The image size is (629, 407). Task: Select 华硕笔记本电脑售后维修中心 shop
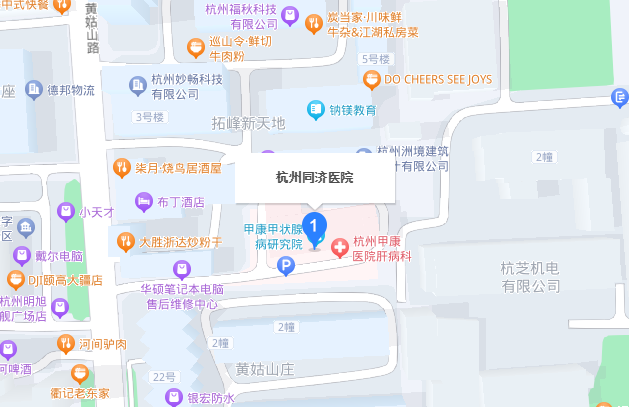pos(181,268)
